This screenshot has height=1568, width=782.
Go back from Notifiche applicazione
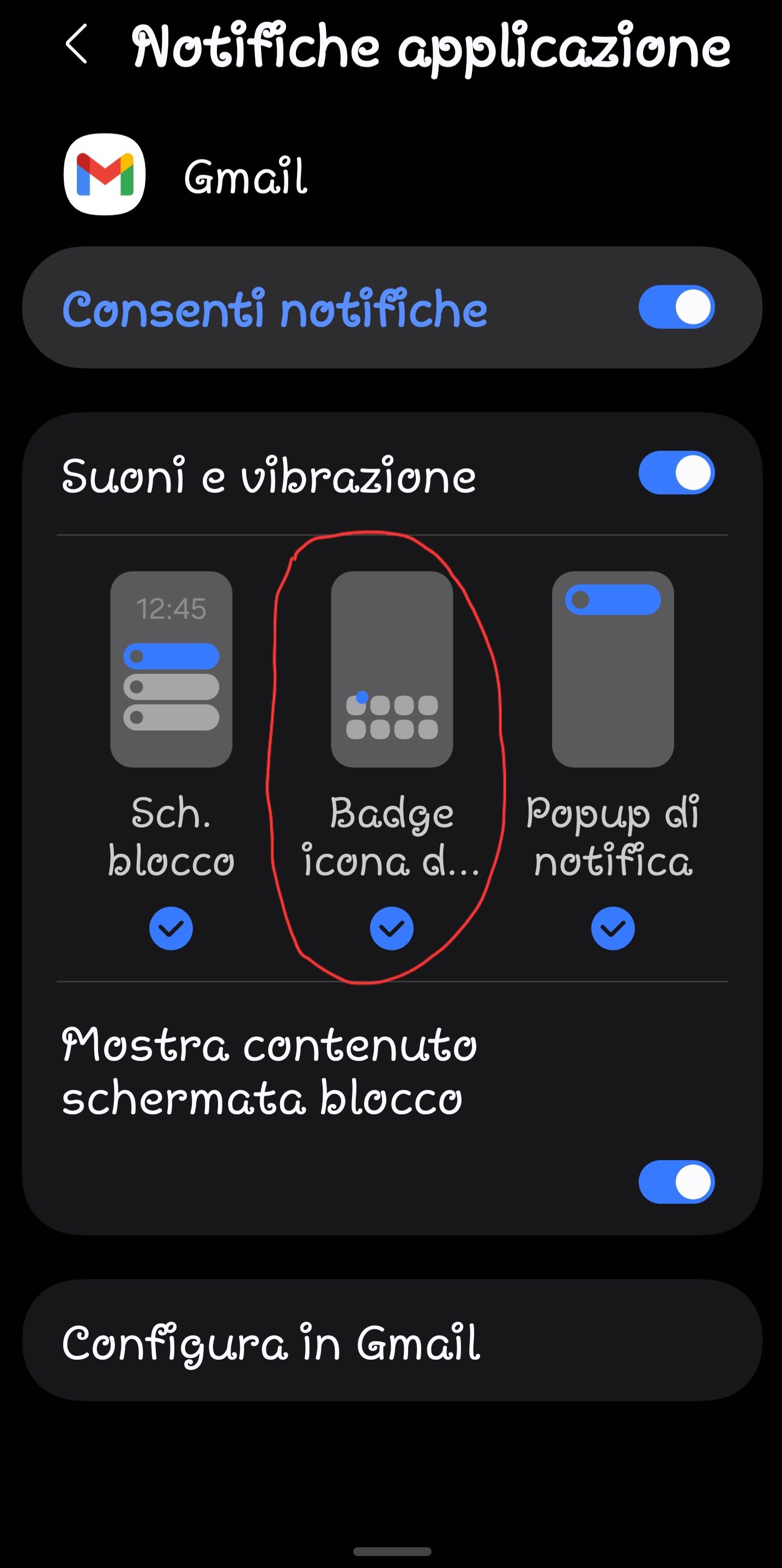click(x=77, y=45)
